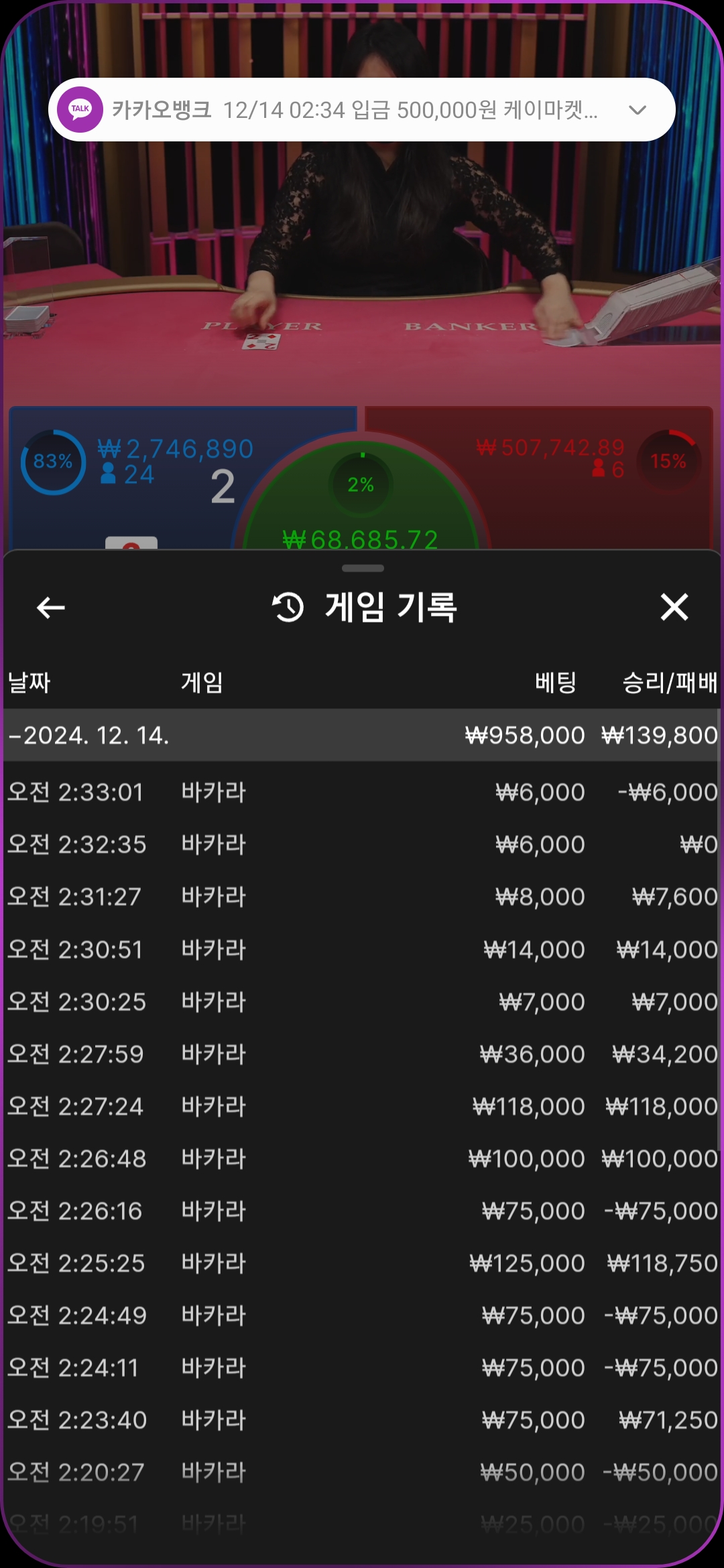This screenshot has height=1568, width=724.
Task: Open the 2:23:40 baccarat round details
Action: [362, 1420]
